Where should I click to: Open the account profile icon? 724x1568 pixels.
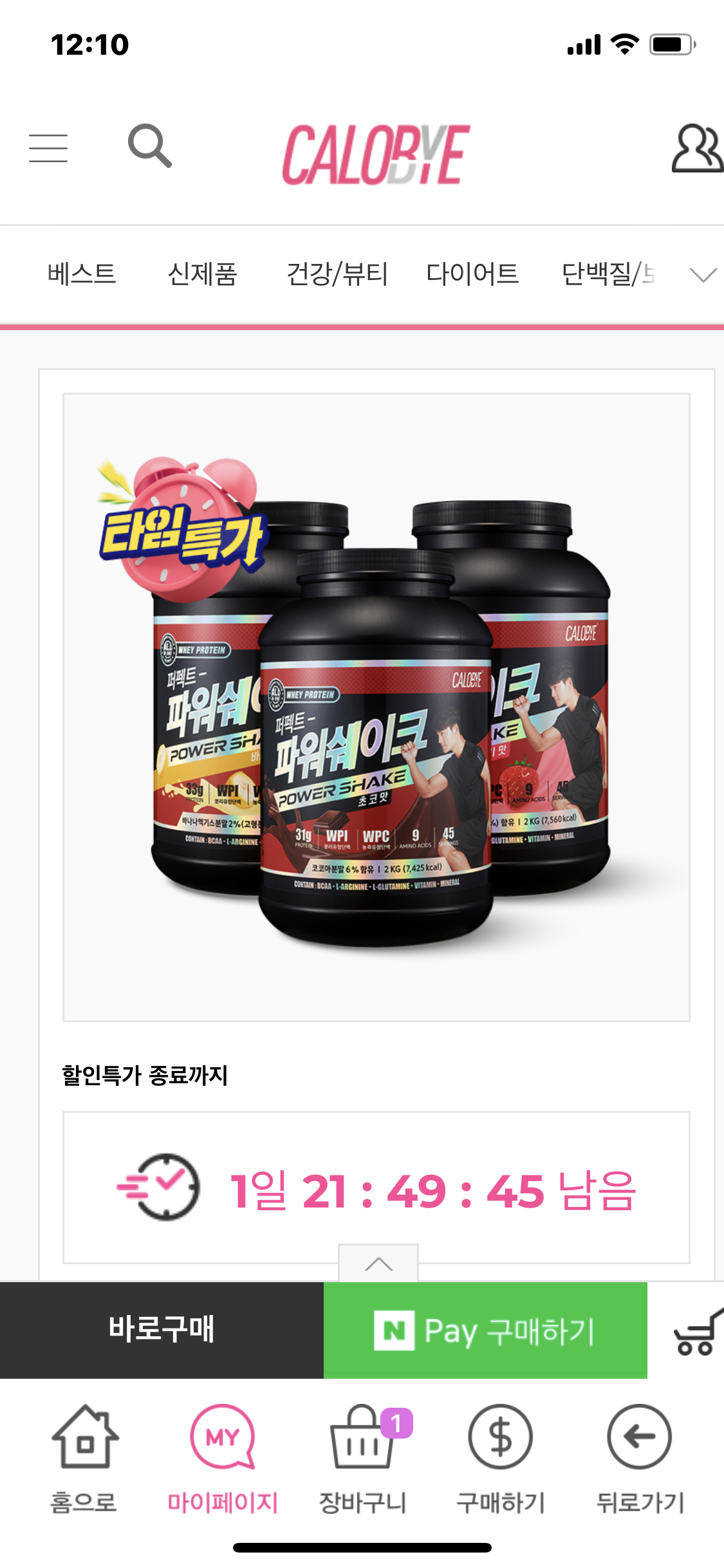point(698,149)
